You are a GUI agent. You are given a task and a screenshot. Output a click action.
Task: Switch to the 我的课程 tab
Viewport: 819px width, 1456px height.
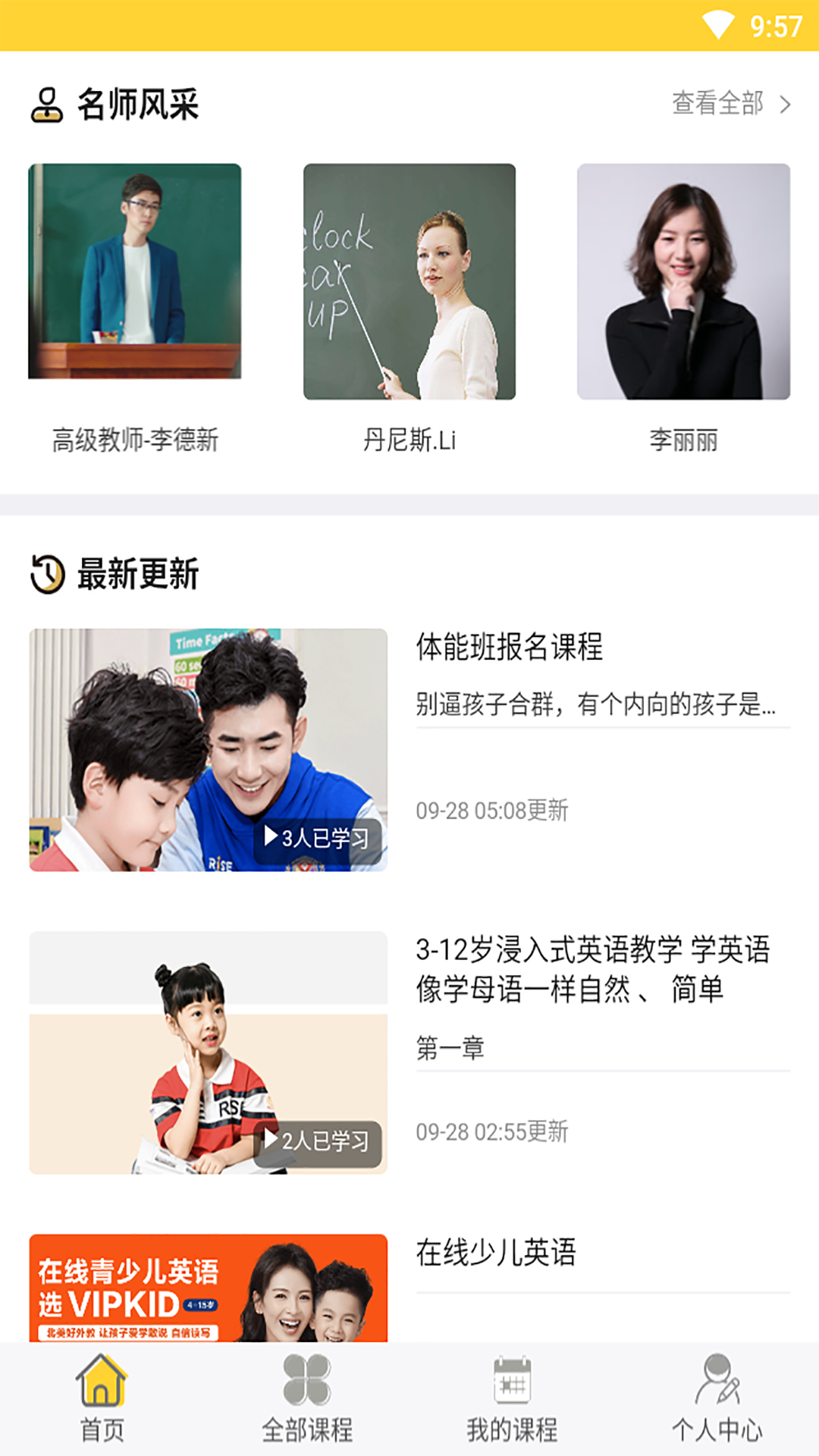[512, 1399]
